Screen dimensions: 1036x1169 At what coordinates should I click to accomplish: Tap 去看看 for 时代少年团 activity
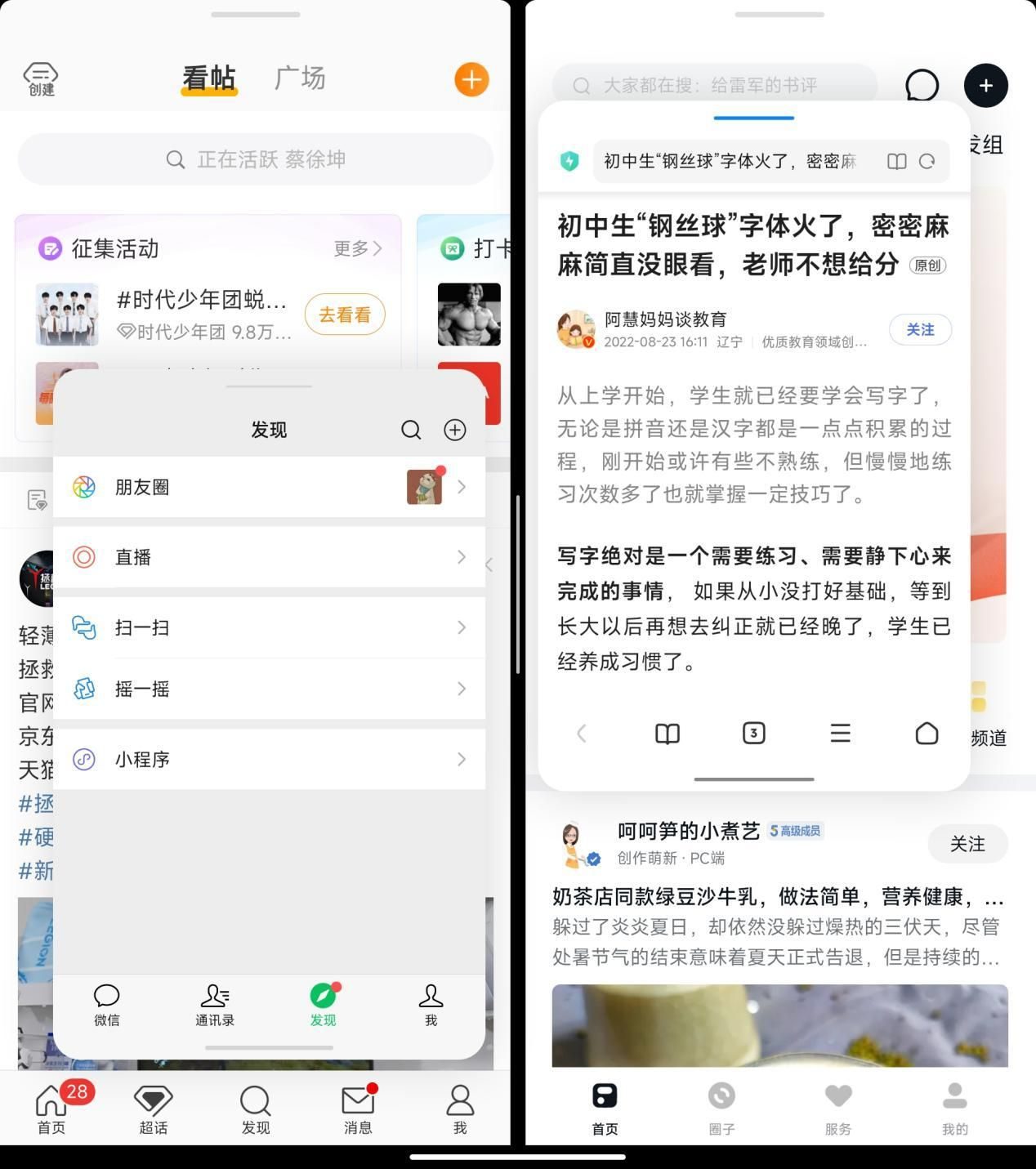(x=345, y=315)
